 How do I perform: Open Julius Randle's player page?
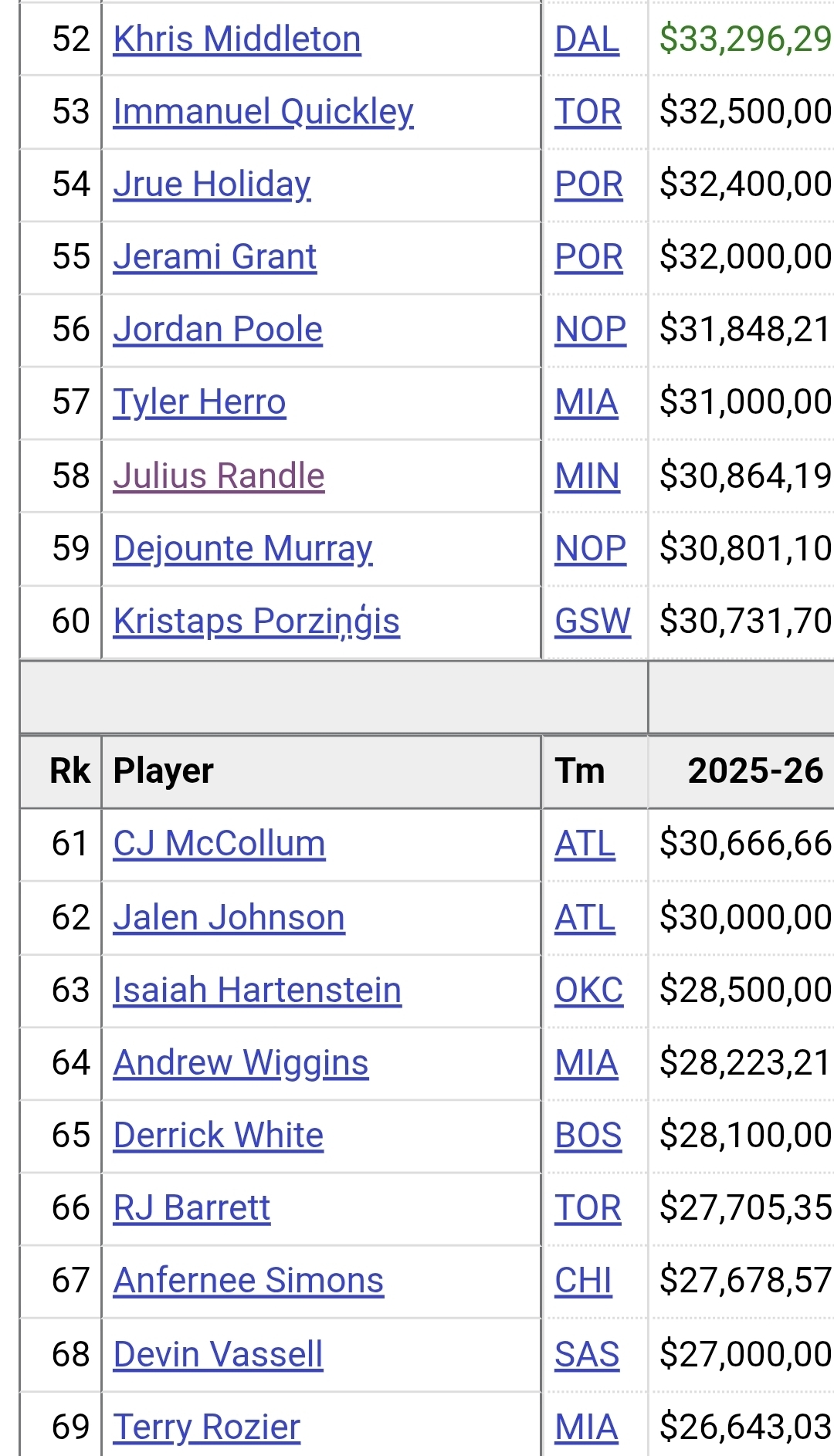coord(219,476)
